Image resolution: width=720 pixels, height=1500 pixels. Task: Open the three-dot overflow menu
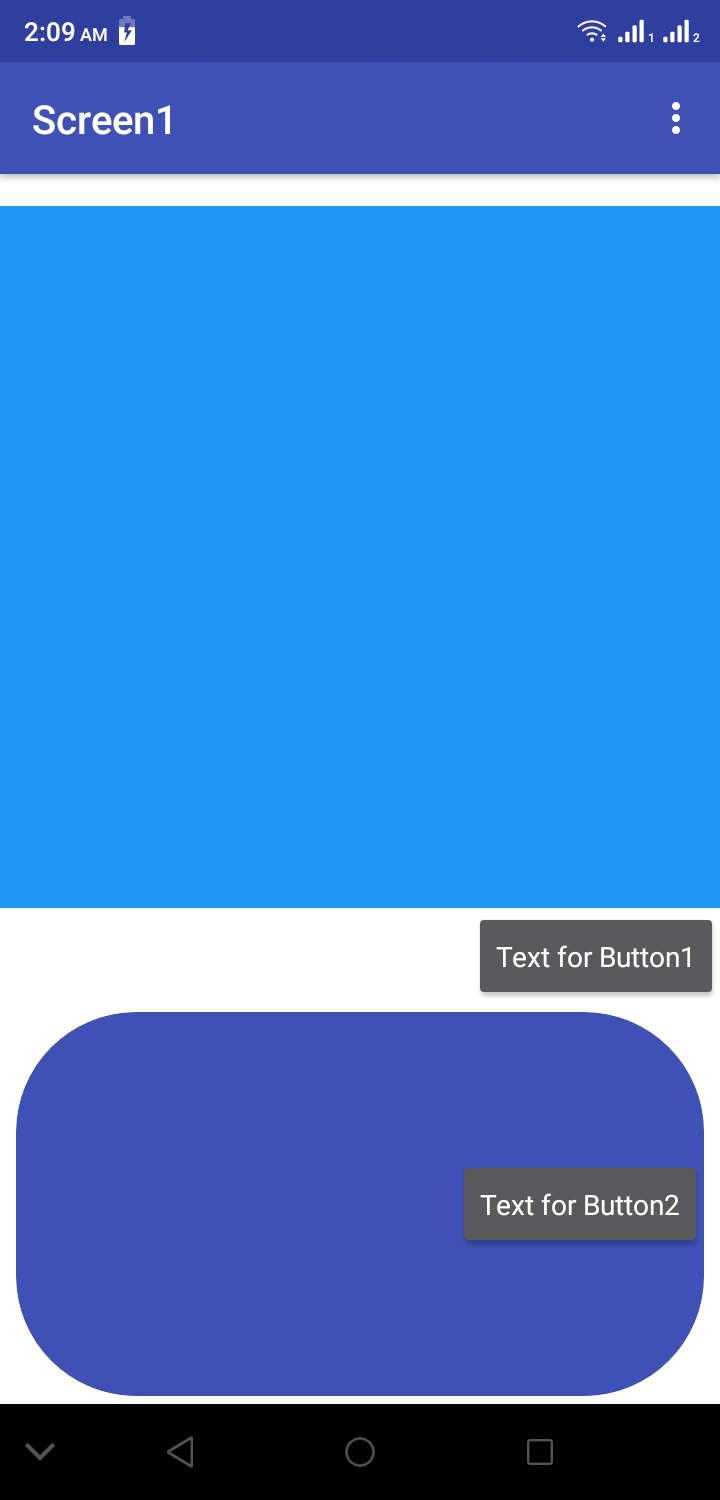[676, 119]
